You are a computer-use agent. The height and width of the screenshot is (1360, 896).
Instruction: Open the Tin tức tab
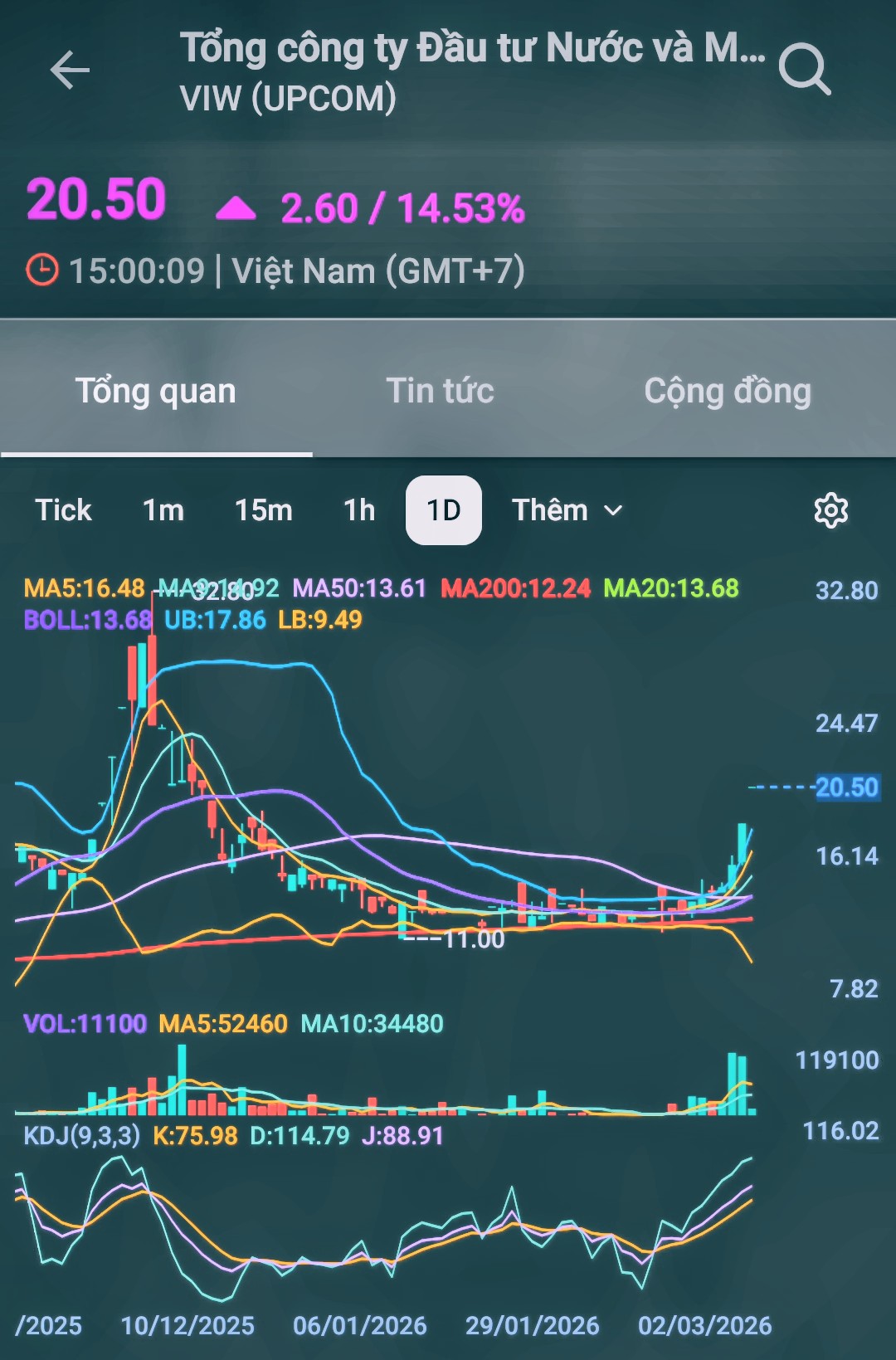[440, 391]
